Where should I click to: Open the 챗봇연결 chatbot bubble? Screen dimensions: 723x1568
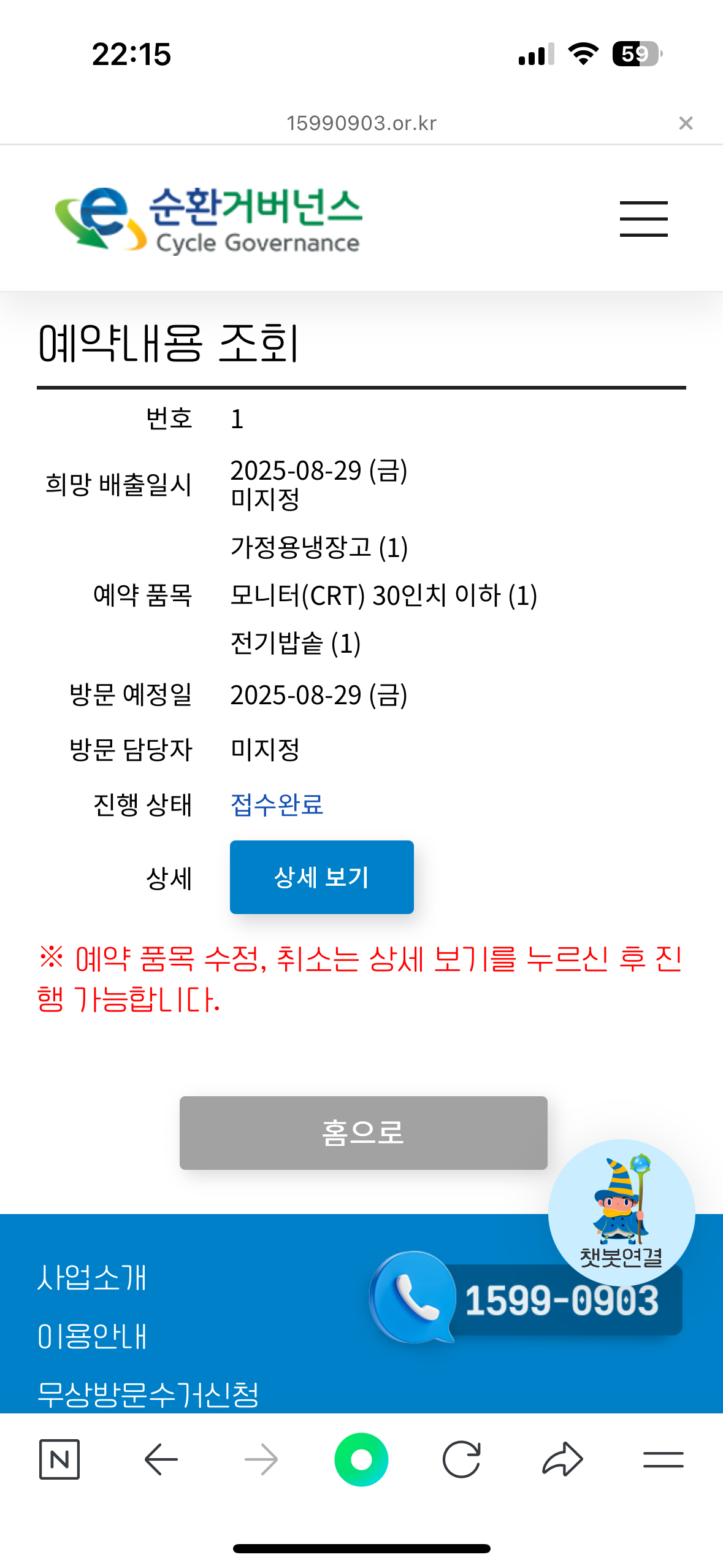click(621, 1211)
